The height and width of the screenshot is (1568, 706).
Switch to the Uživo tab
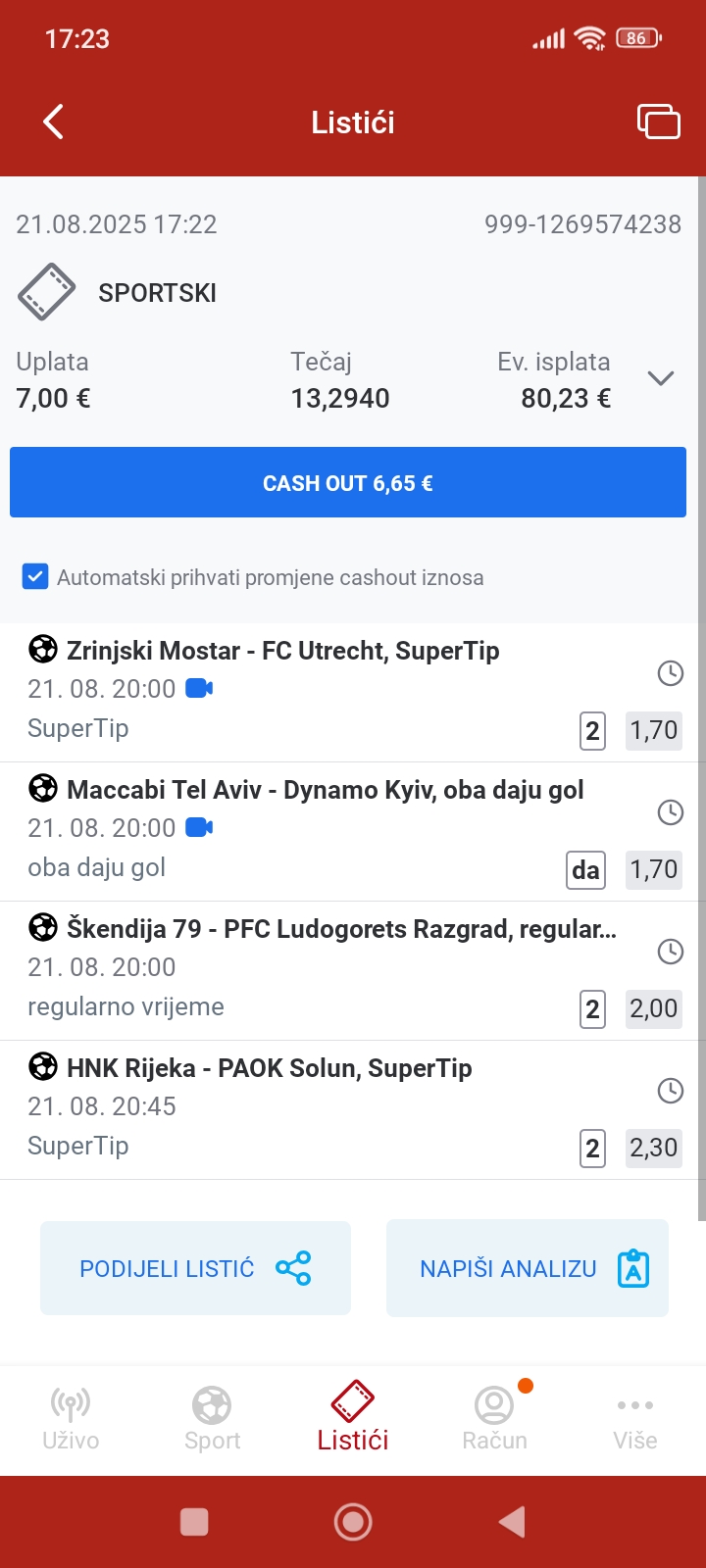point(71,1418)
